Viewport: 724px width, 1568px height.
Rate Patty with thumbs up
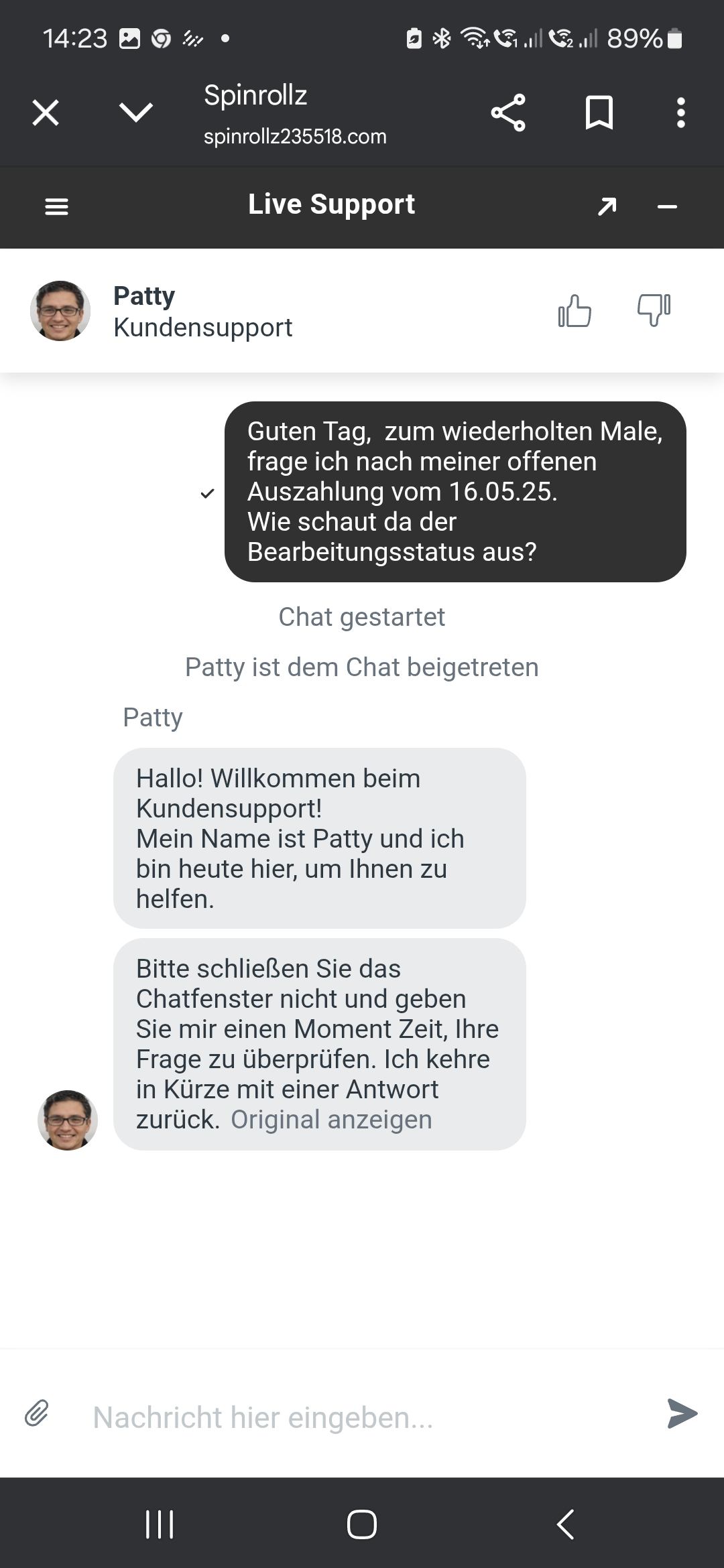pyautogui.click(x=575, y=311)
